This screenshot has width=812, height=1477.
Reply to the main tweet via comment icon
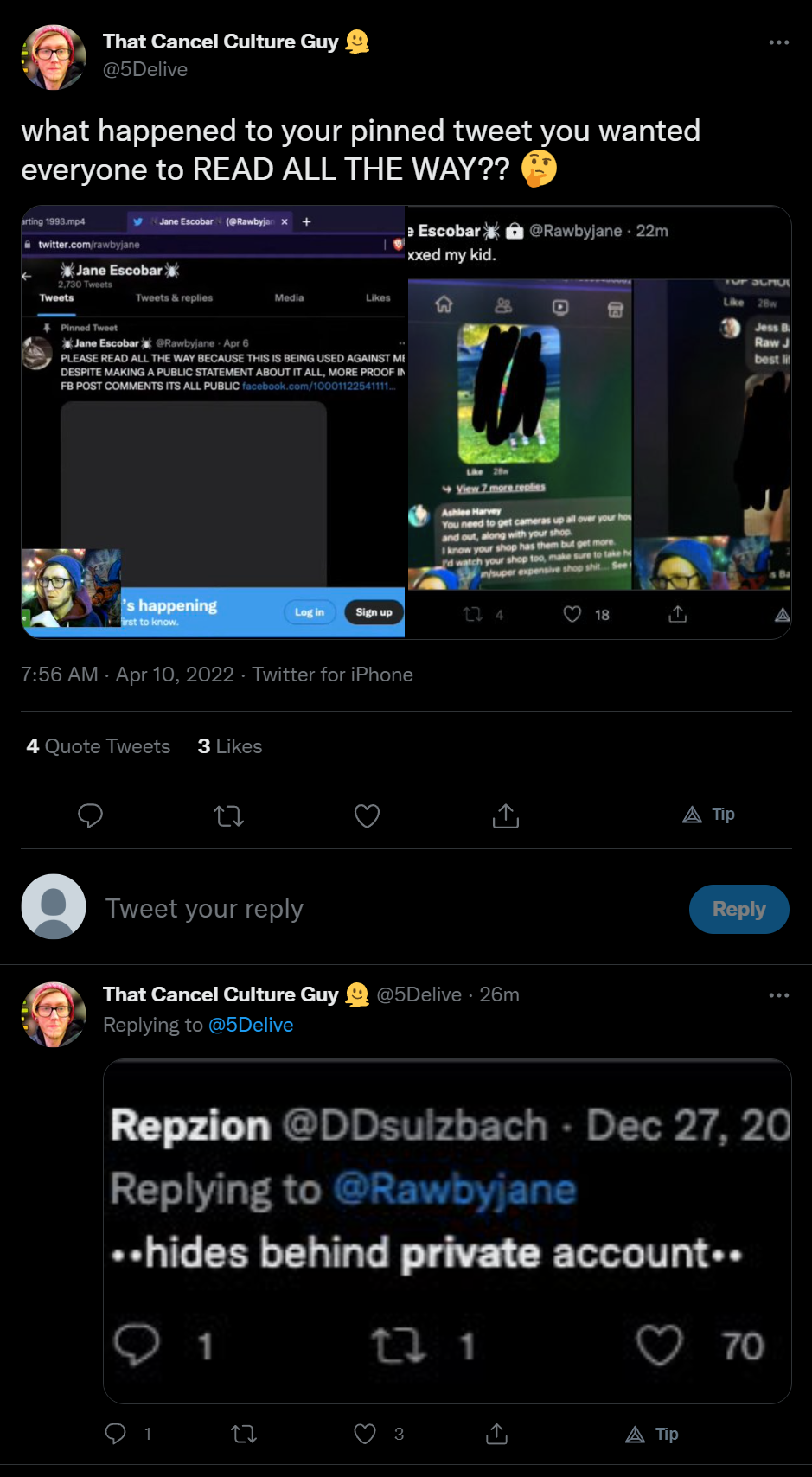pos(90,815)
